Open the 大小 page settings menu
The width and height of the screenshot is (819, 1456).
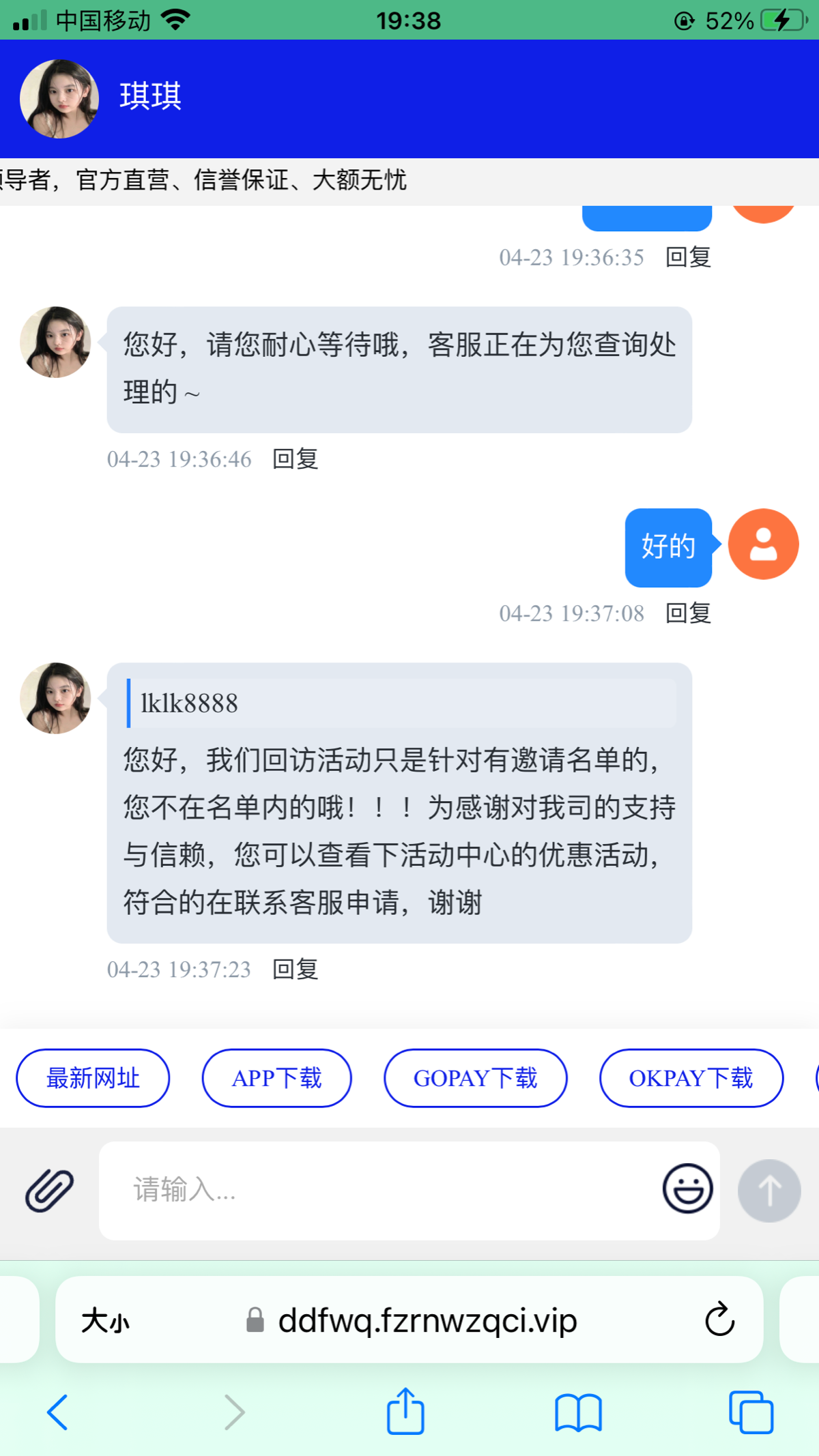point(105,1321)
